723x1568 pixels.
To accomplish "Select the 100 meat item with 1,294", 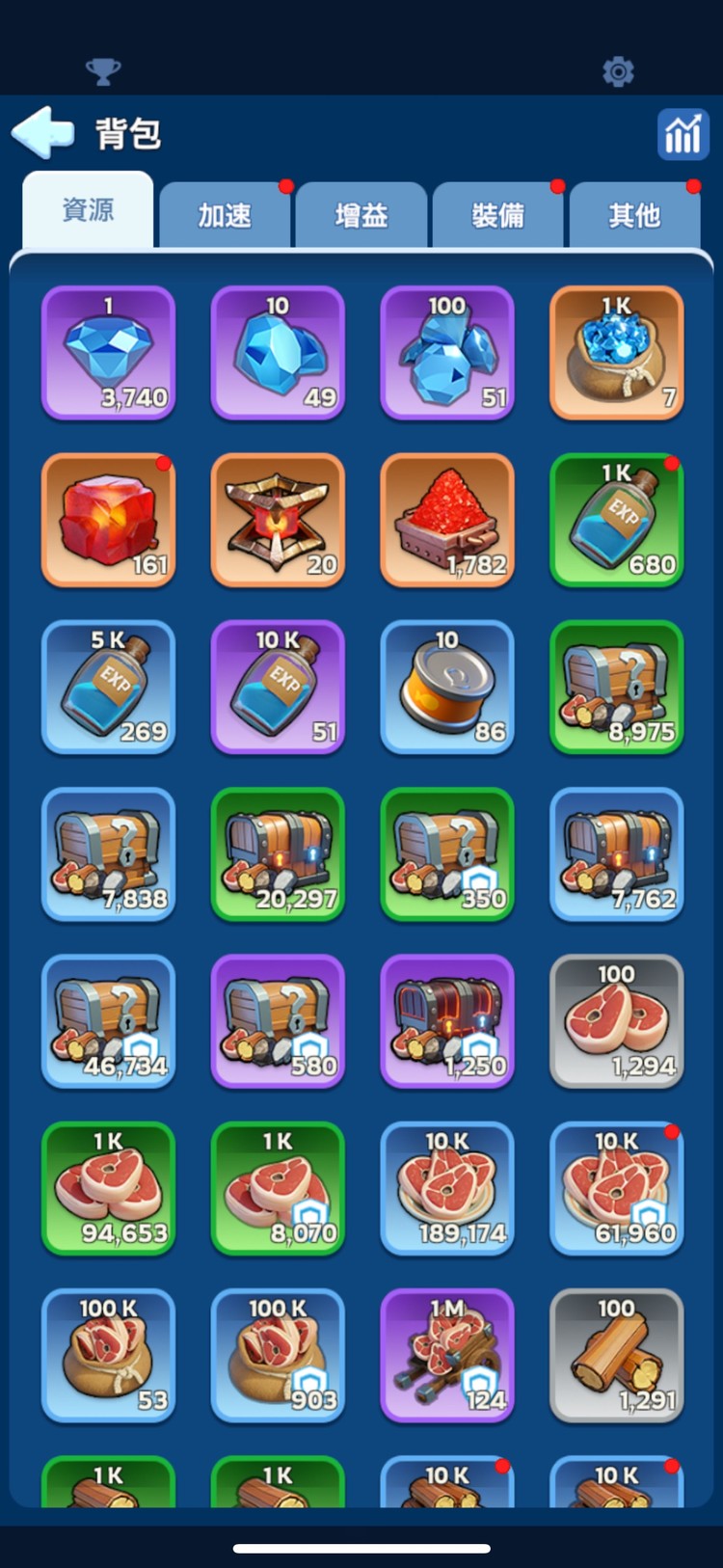I will pyautogui.click(x=616, y=1021).
